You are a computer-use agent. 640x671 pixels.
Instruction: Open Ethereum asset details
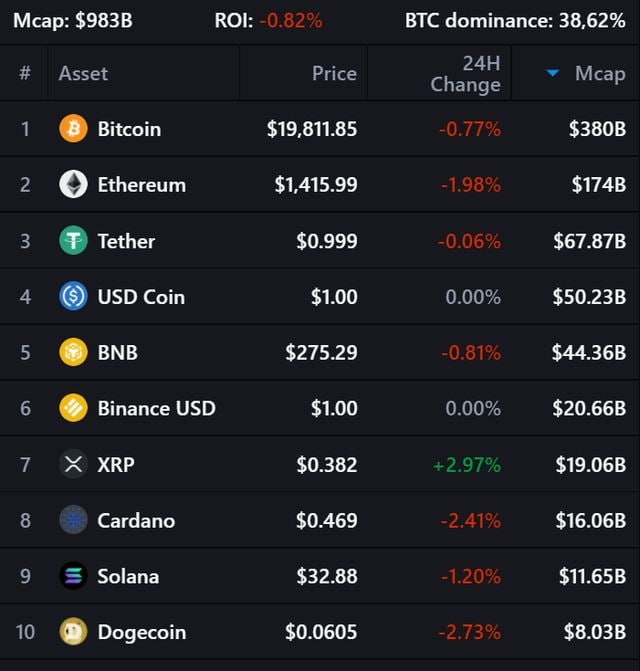tap(141, 185)
